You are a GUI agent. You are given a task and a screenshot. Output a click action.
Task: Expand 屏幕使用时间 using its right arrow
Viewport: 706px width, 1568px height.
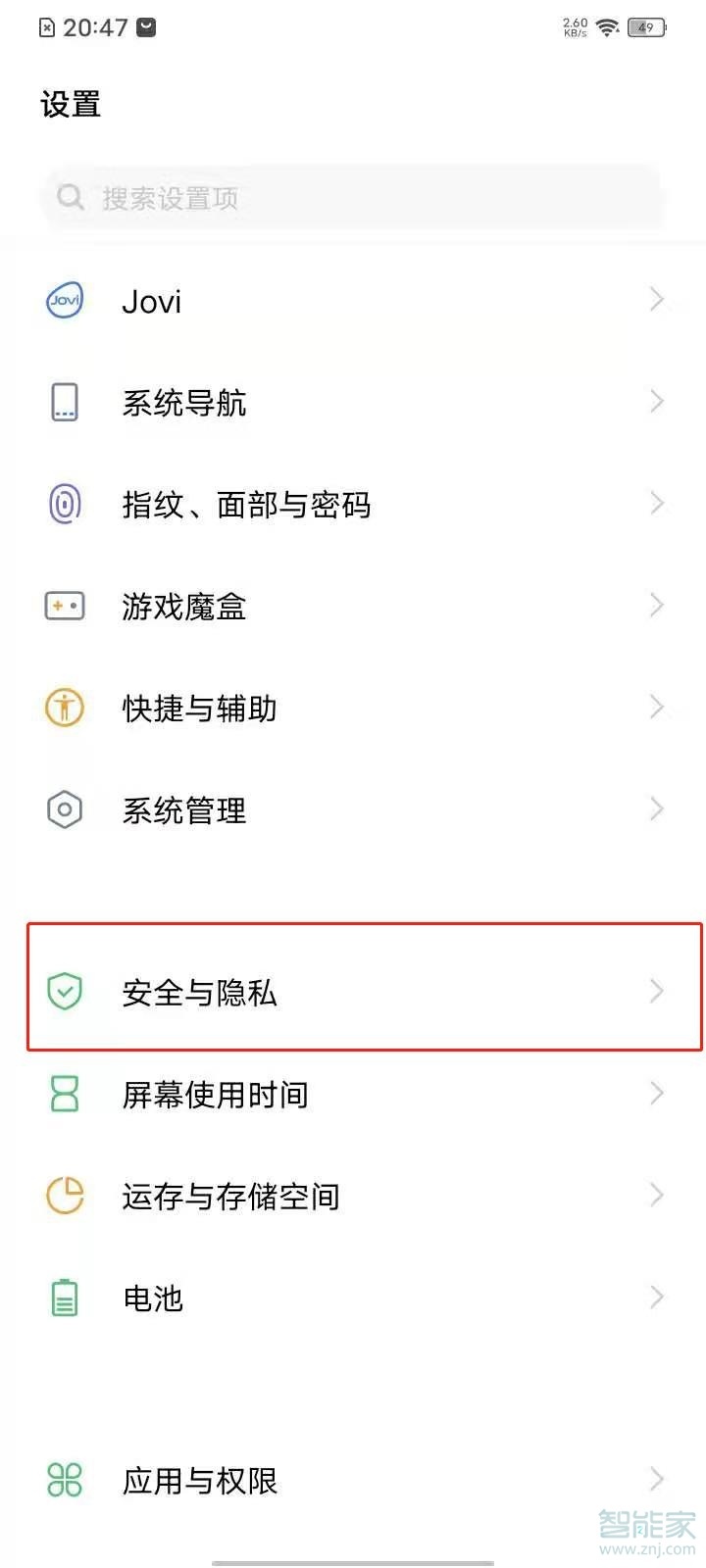point(657,1094)
